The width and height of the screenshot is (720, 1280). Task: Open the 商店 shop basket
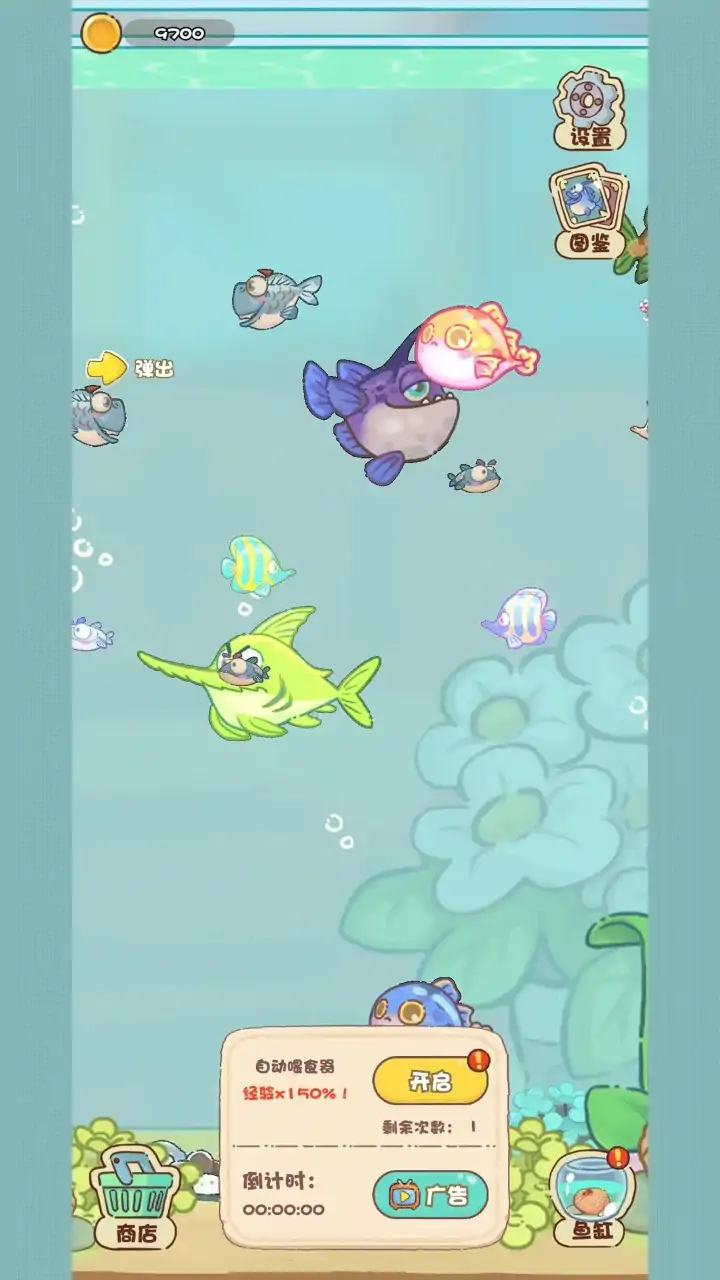pyautogui.click(x=135, y=1197)
